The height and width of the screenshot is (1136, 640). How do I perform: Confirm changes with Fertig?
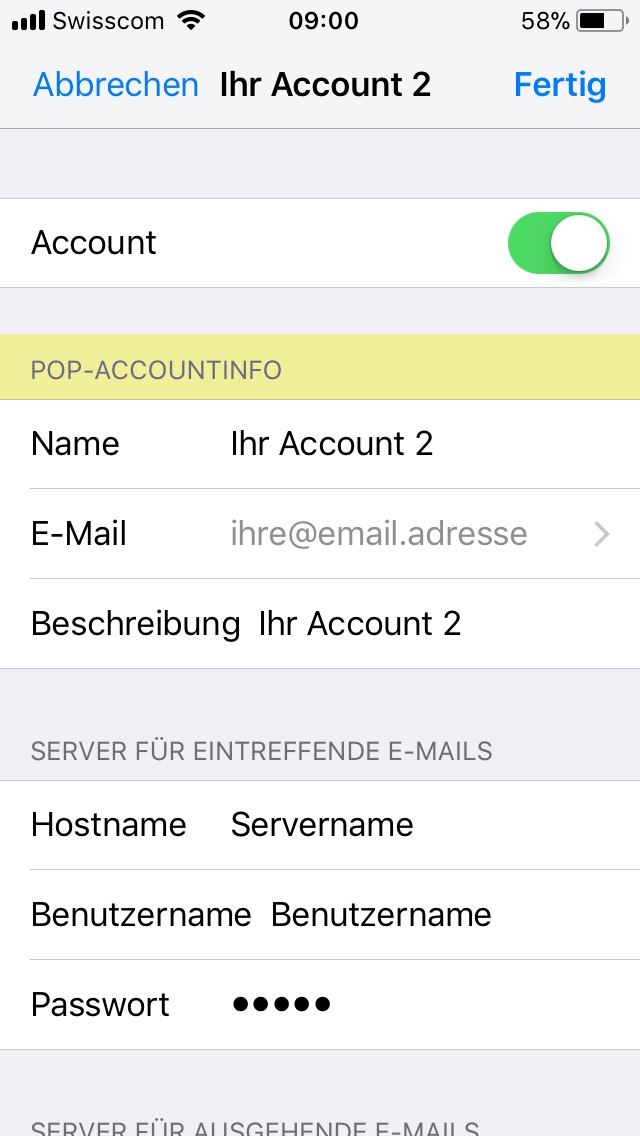[x=559, y=85]
